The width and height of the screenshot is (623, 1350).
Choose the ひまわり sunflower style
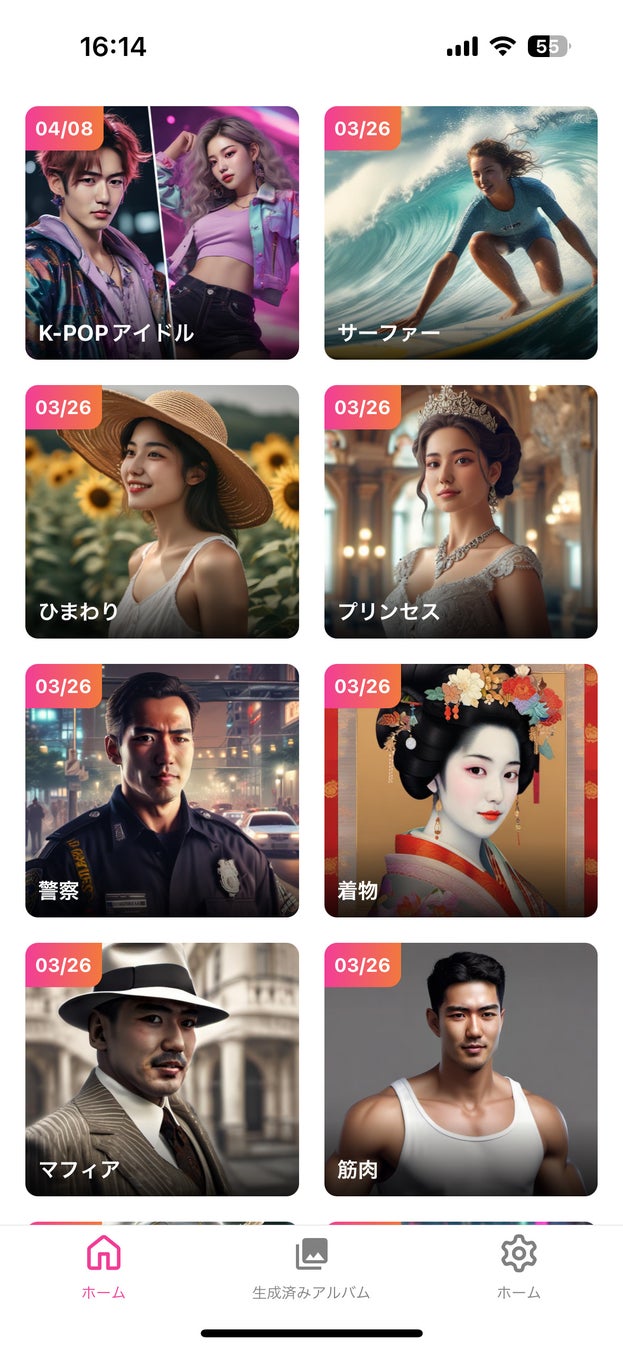click(x=162, y=511)
